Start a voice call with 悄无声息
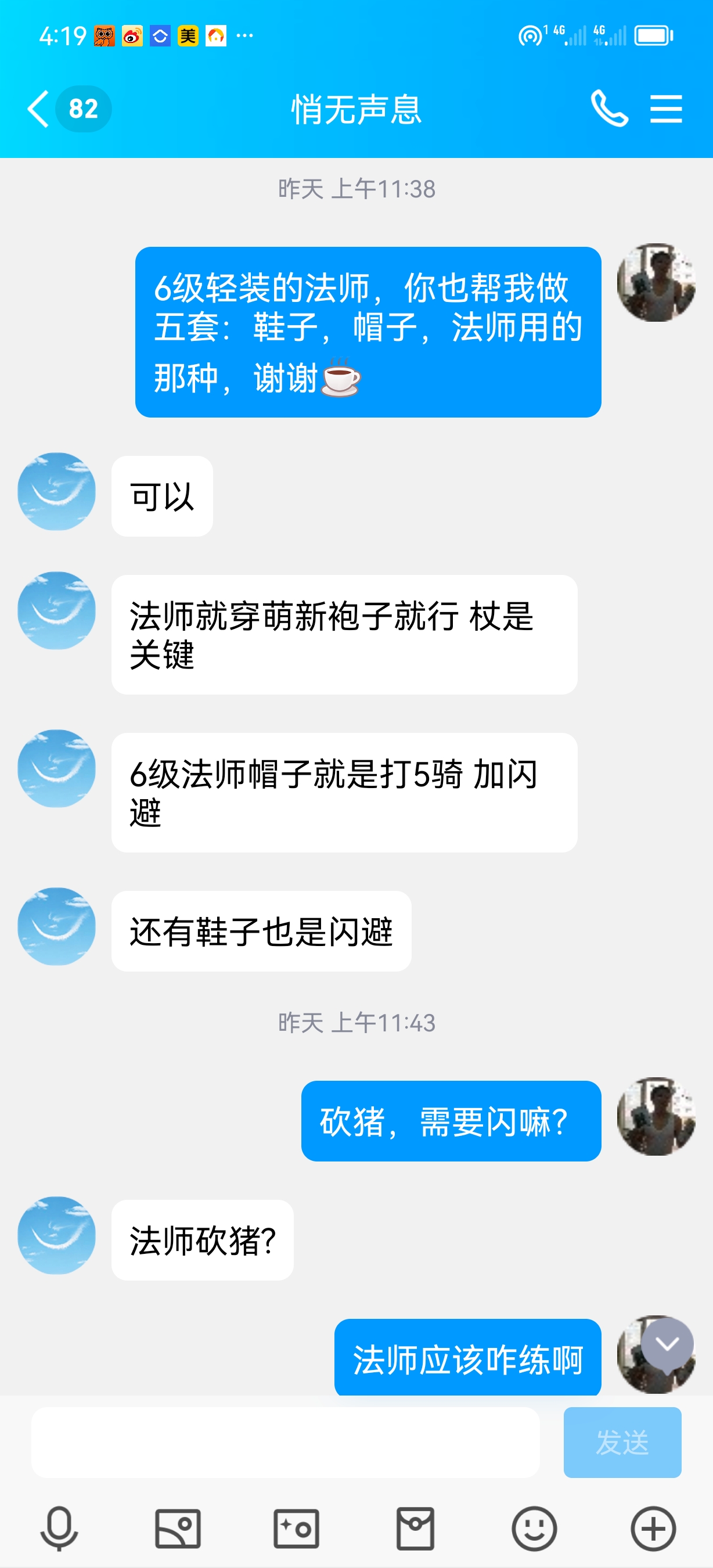This screenshot has height=1568, width=713. 609,109
